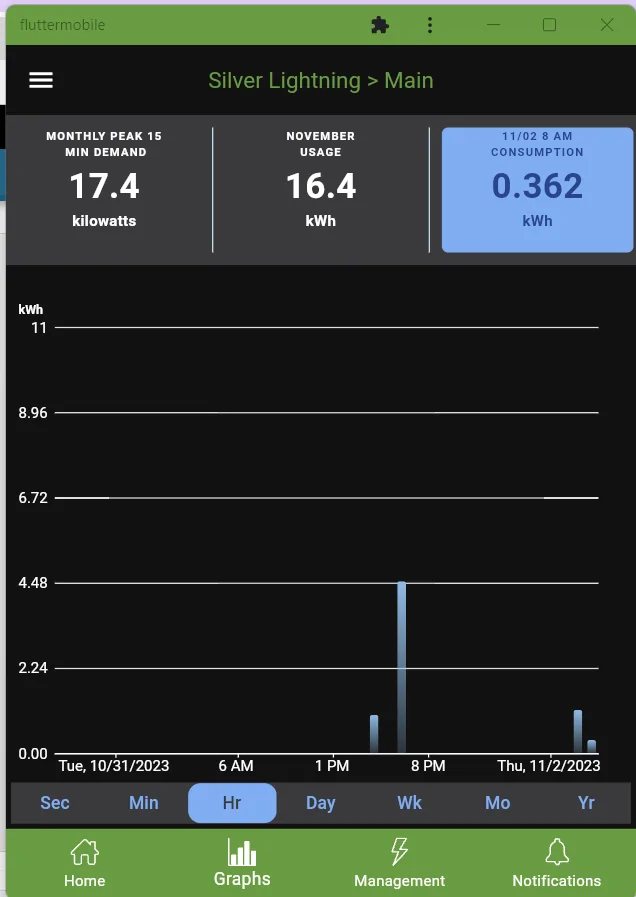This screenshot has width=636, height=897.
Task: Select the 11/02 8 AM consumption card
Action: [x=537, y=190]
